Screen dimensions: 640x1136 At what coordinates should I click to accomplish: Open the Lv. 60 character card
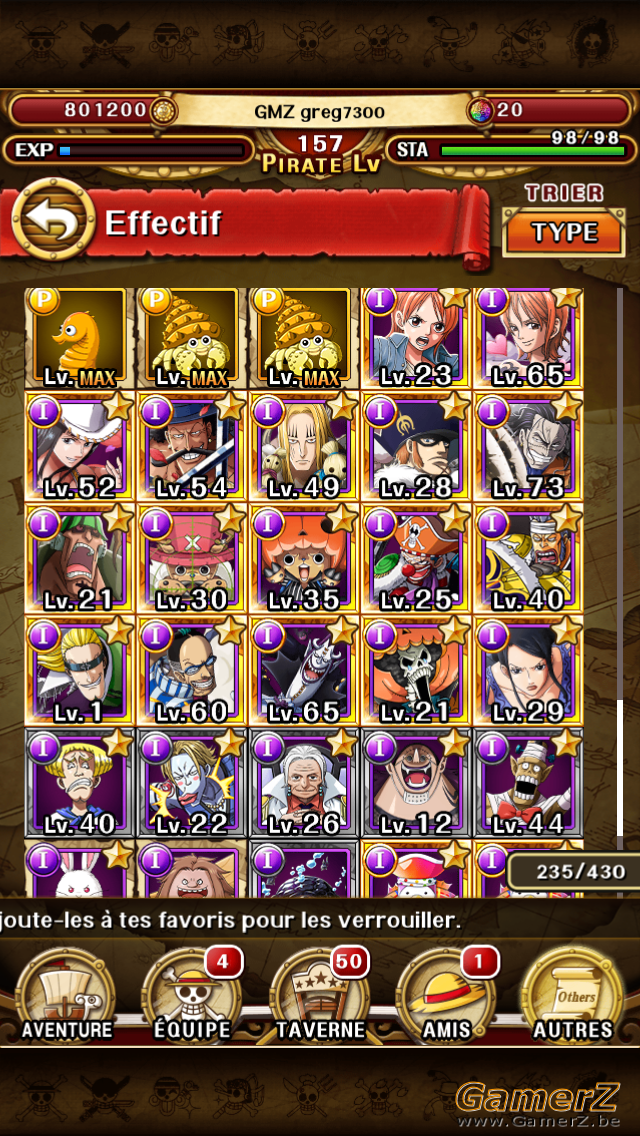point(191,672)
